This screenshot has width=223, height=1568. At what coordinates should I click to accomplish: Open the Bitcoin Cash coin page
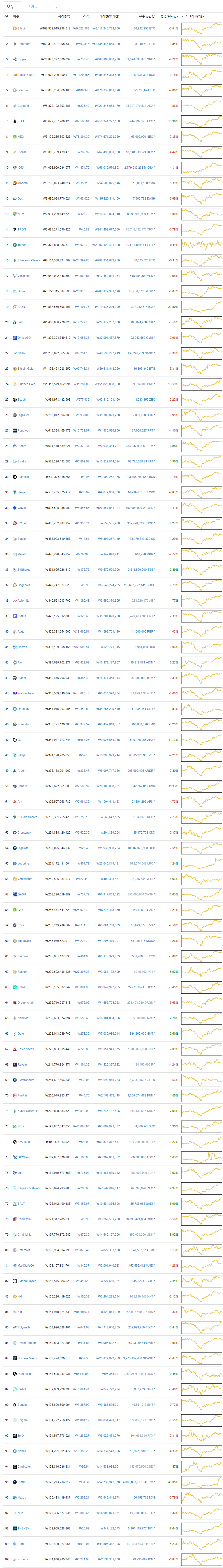(x=26, y=75)
